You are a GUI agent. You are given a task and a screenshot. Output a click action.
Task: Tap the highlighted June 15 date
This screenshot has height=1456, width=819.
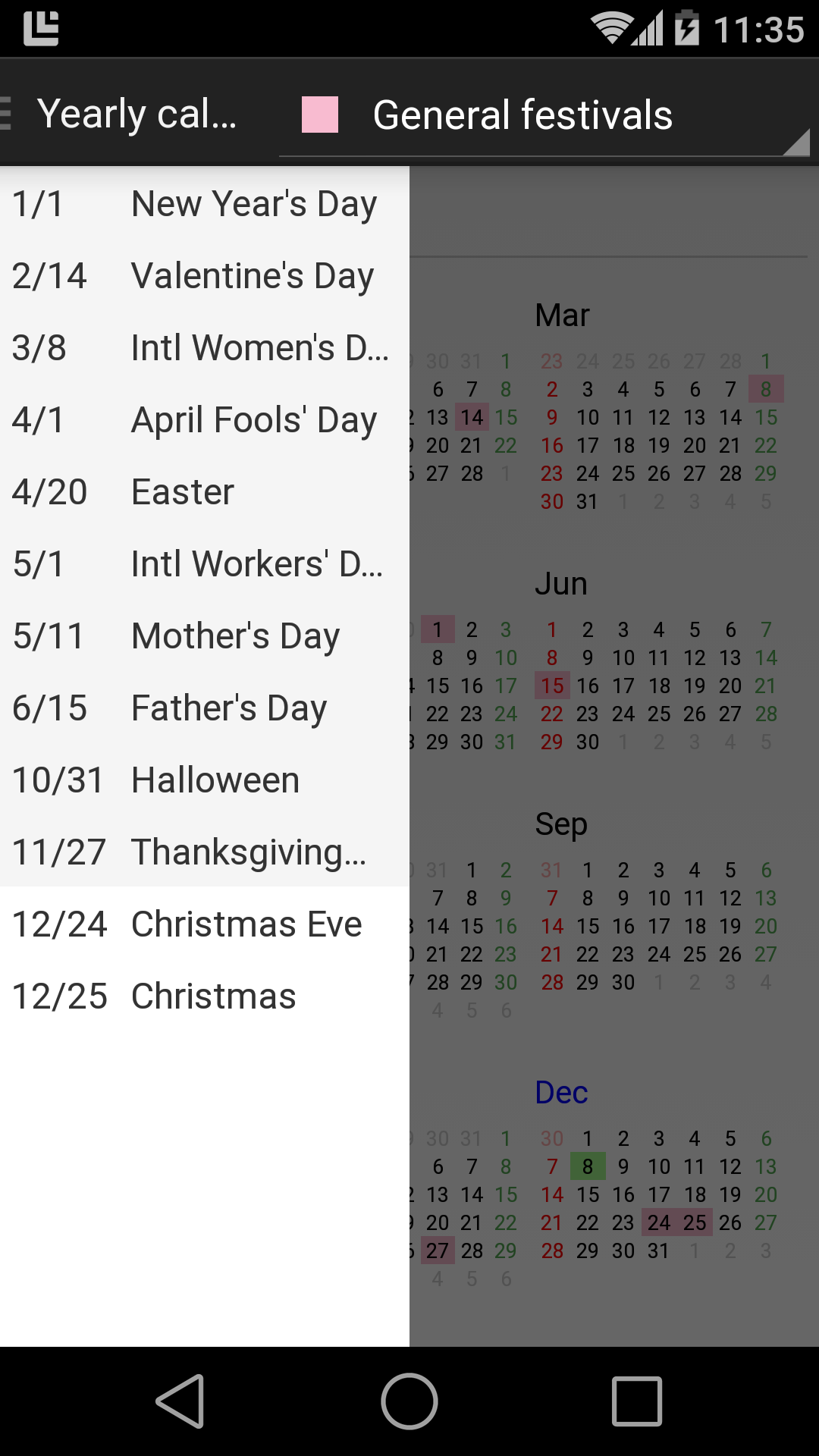click(x=552, y=685)
